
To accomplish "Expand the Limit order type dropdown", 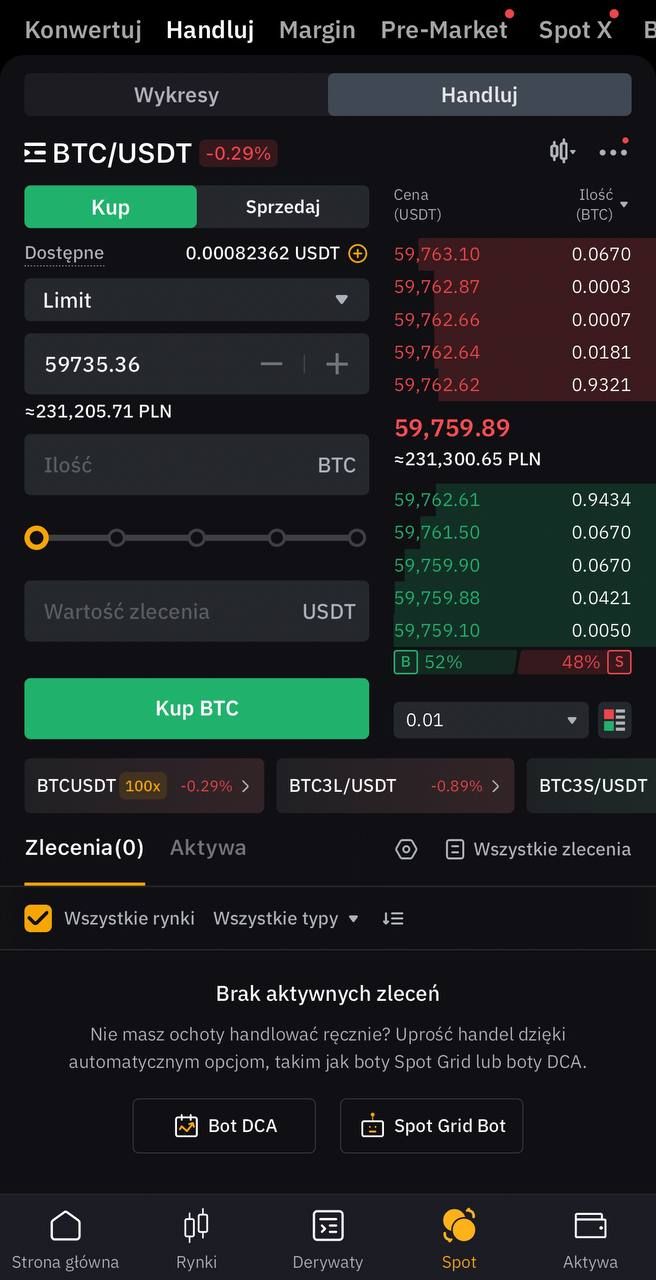I will click(196, 300).
